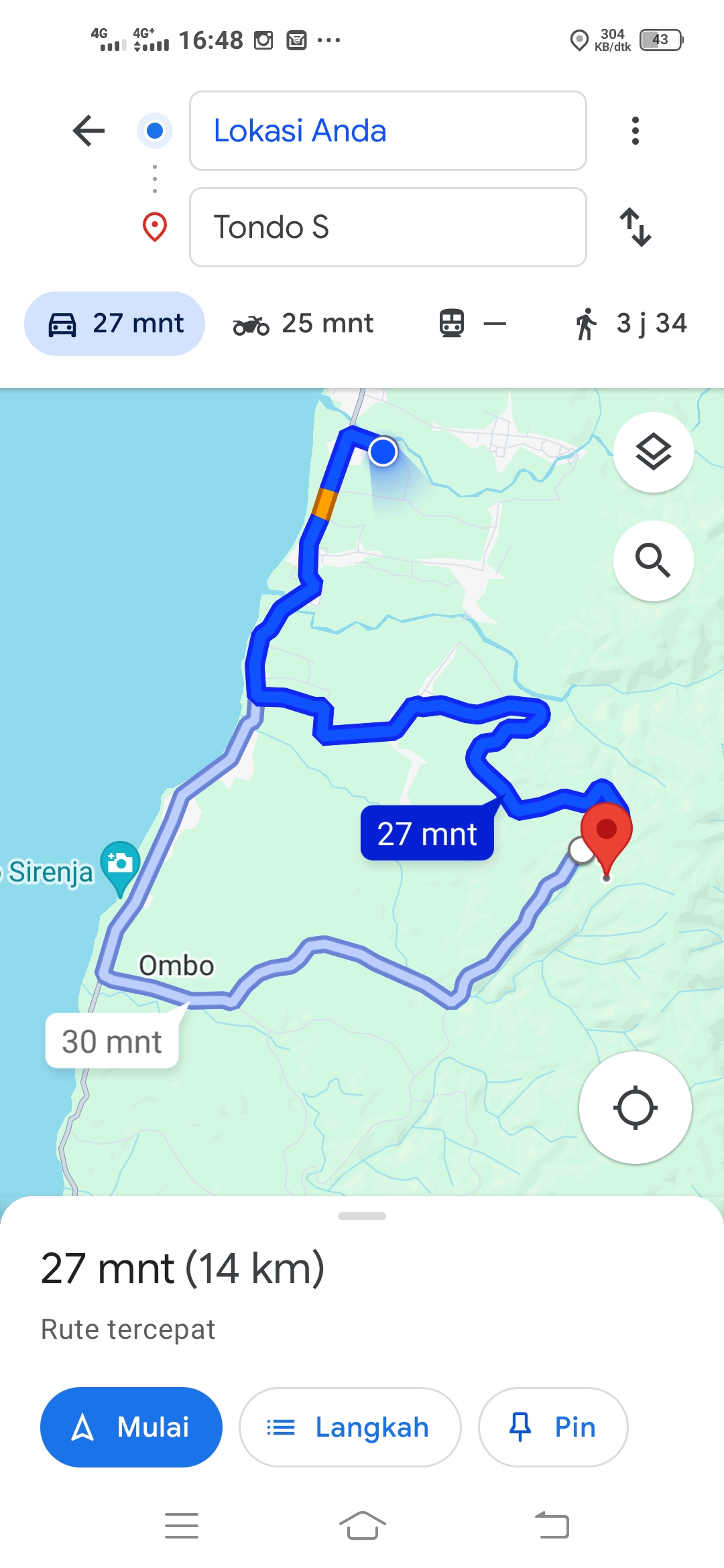Edit the Lokasi Anda starting point field
Image resolution: width=724 pixels, height=1568 pixels.
click(x=388, y=131)
